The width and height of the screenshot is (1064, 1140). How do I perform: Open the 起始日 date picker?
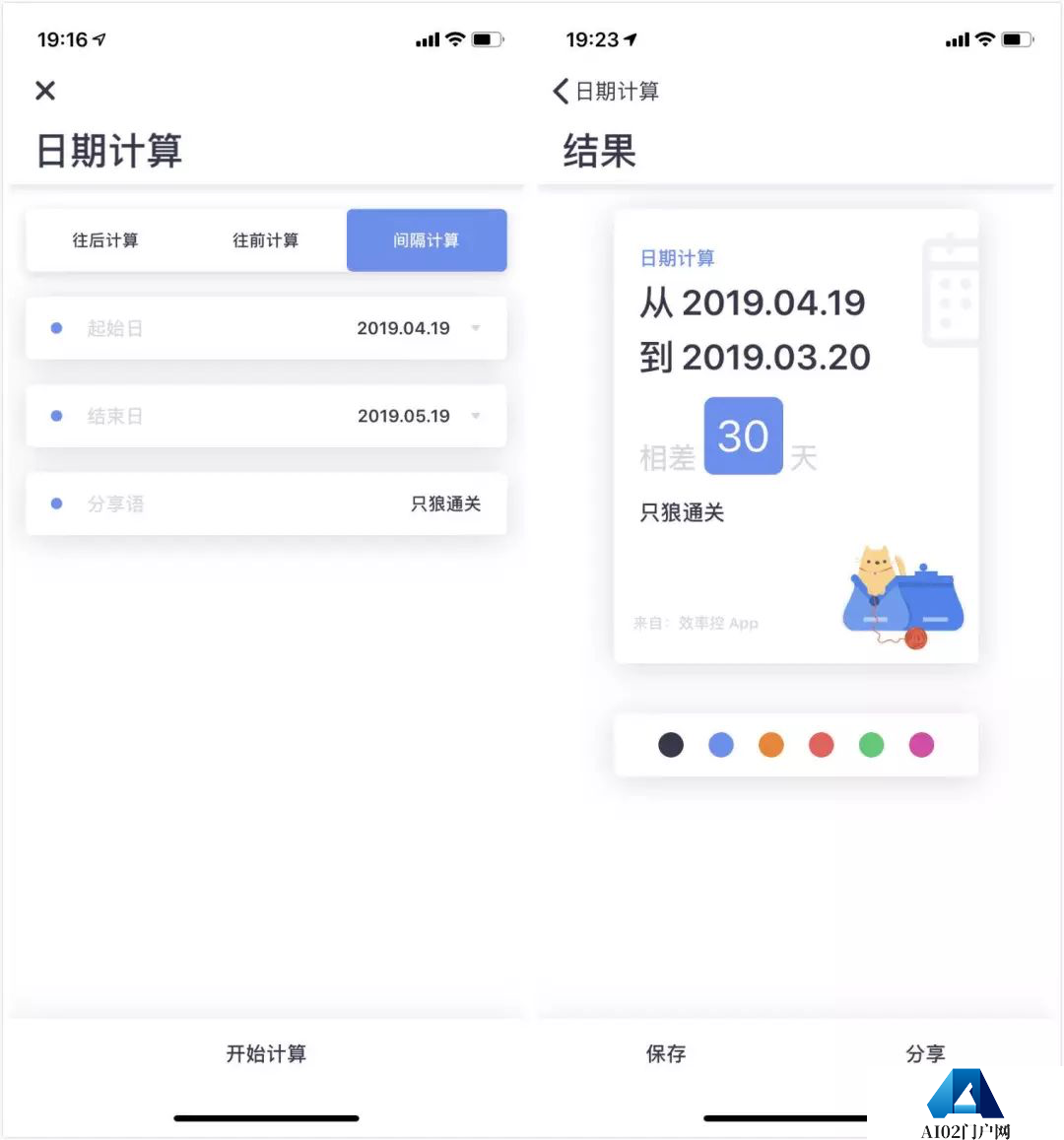(266, 328)
